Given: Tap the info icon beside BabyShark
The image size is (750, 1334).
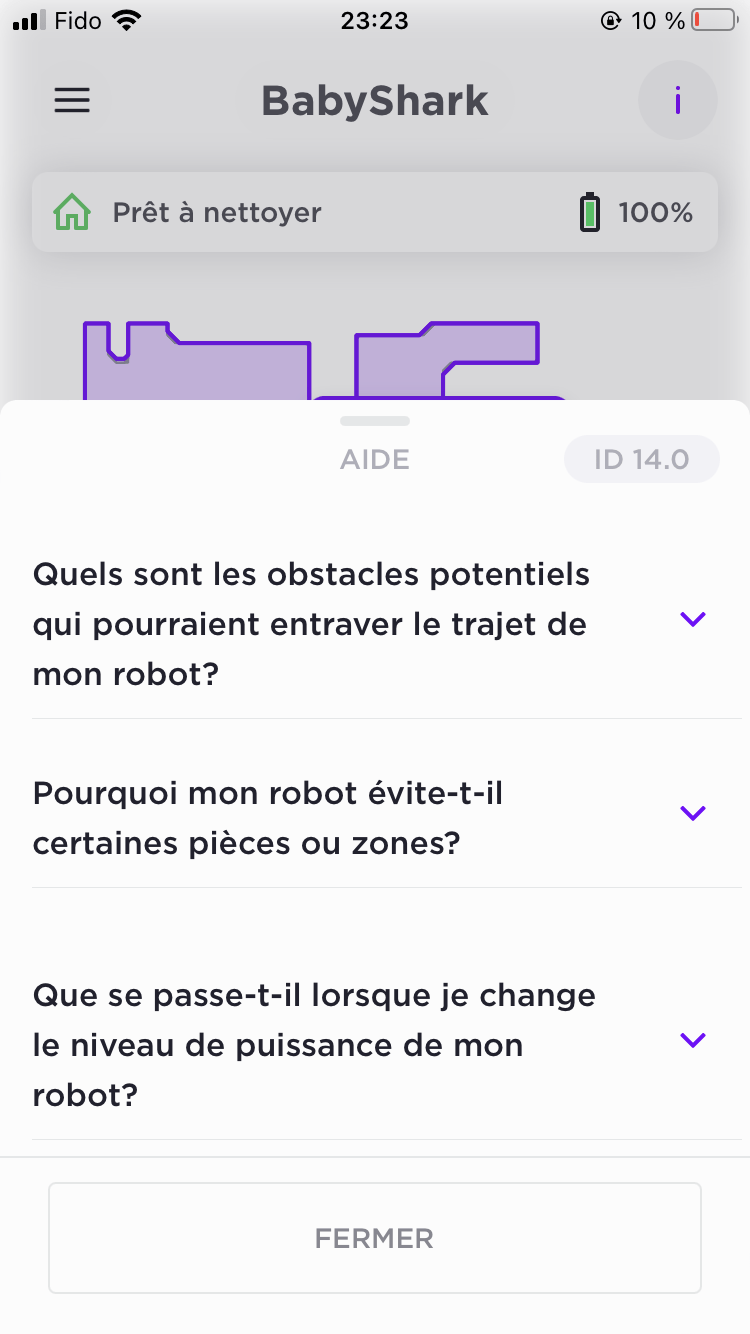Looking at the screenshot, I should [677, 100].
